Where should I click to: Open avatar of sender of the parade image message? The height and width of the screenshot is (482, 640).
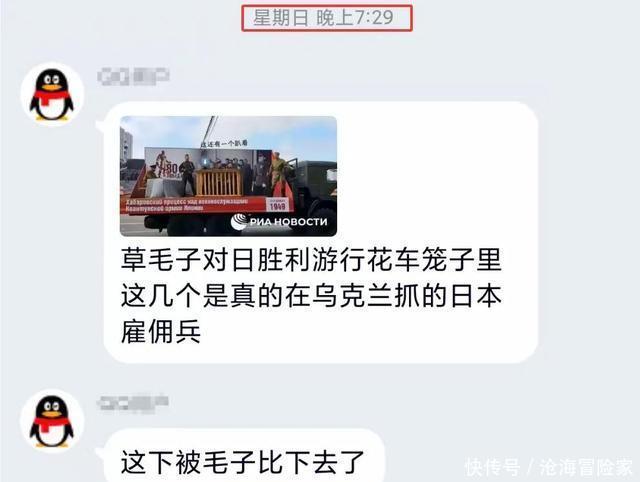(51, 94)
